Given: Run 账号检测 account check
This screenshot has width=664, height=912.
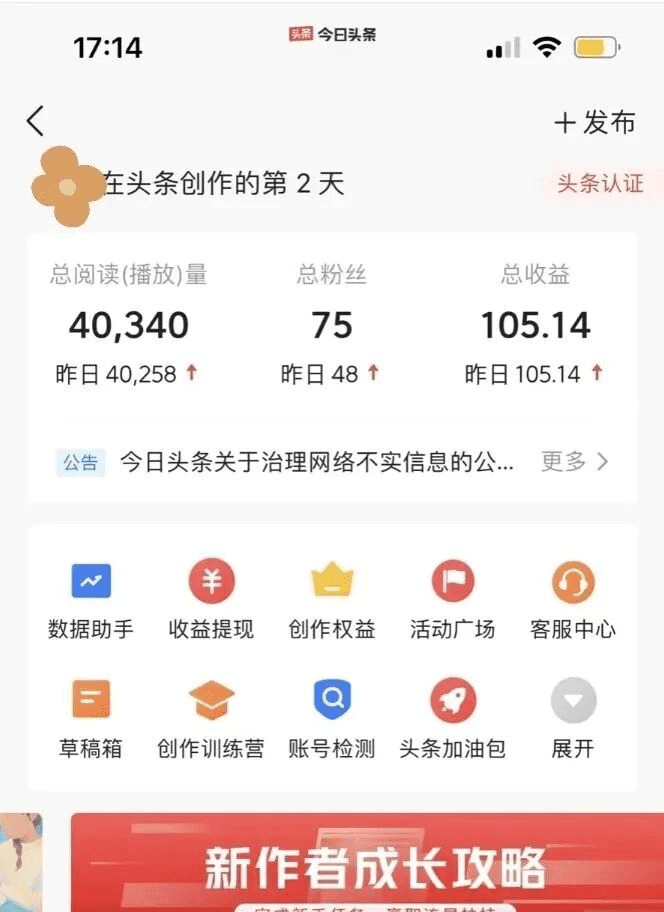Looking at the screenshot, I should click(332, 717).
